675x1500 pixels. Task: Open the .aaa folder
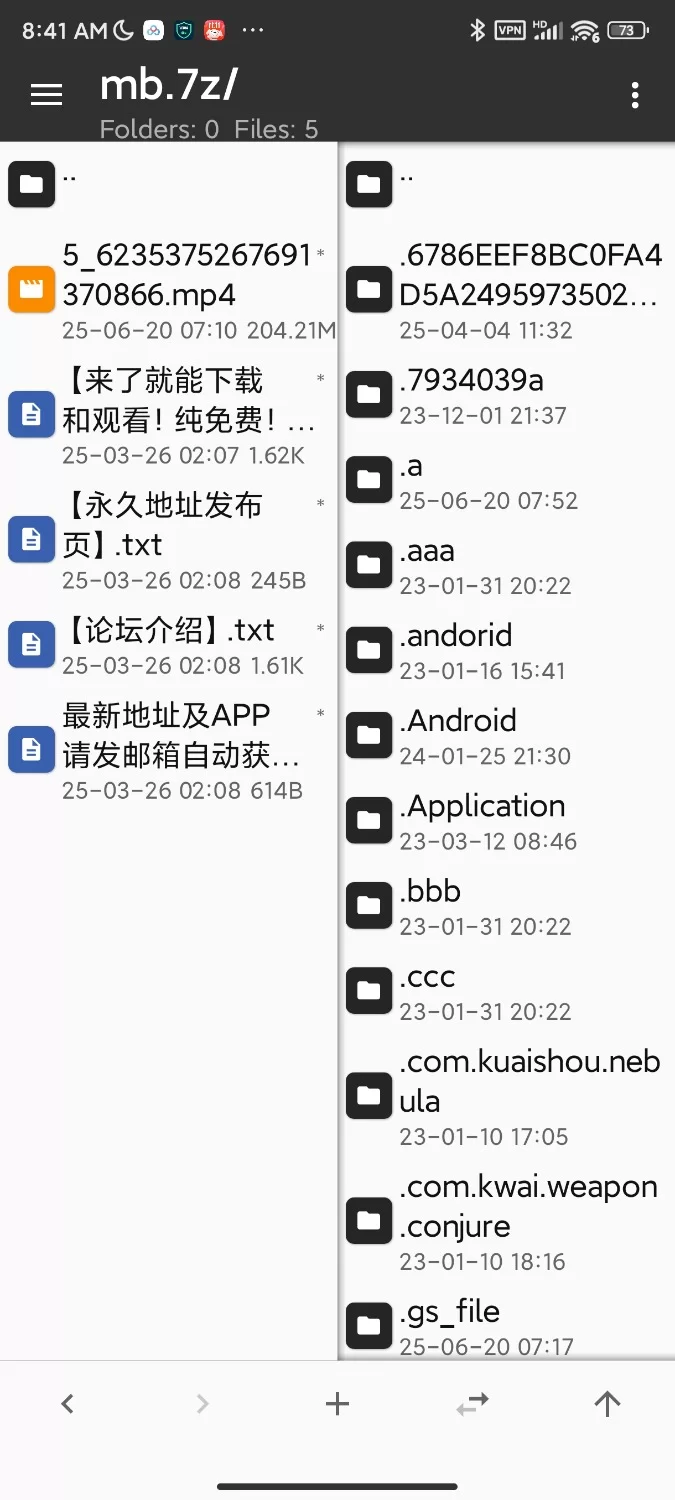[507, 566]
